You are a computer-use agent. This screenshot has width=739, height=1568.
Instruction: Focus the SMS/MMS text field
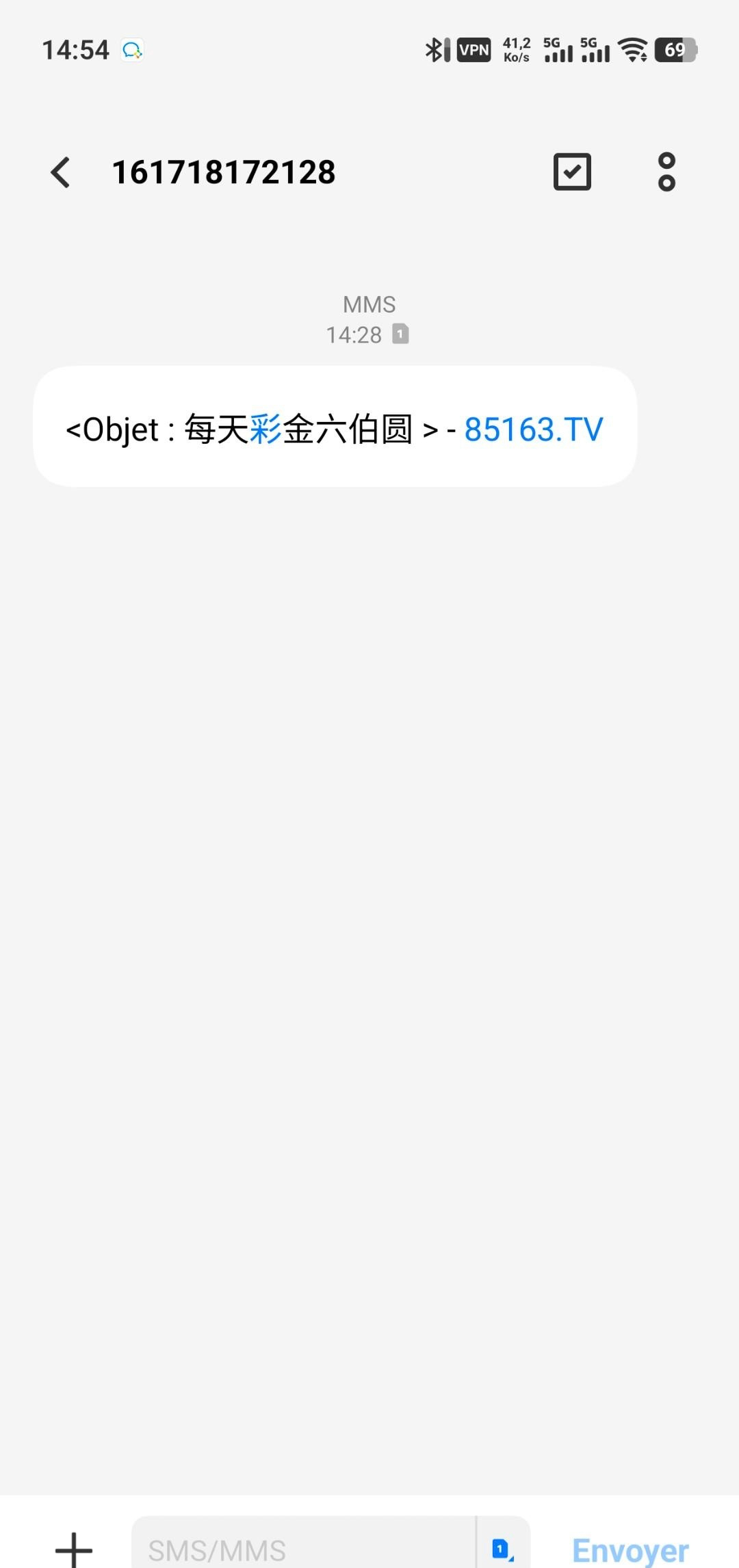[x=301, y=1550]
